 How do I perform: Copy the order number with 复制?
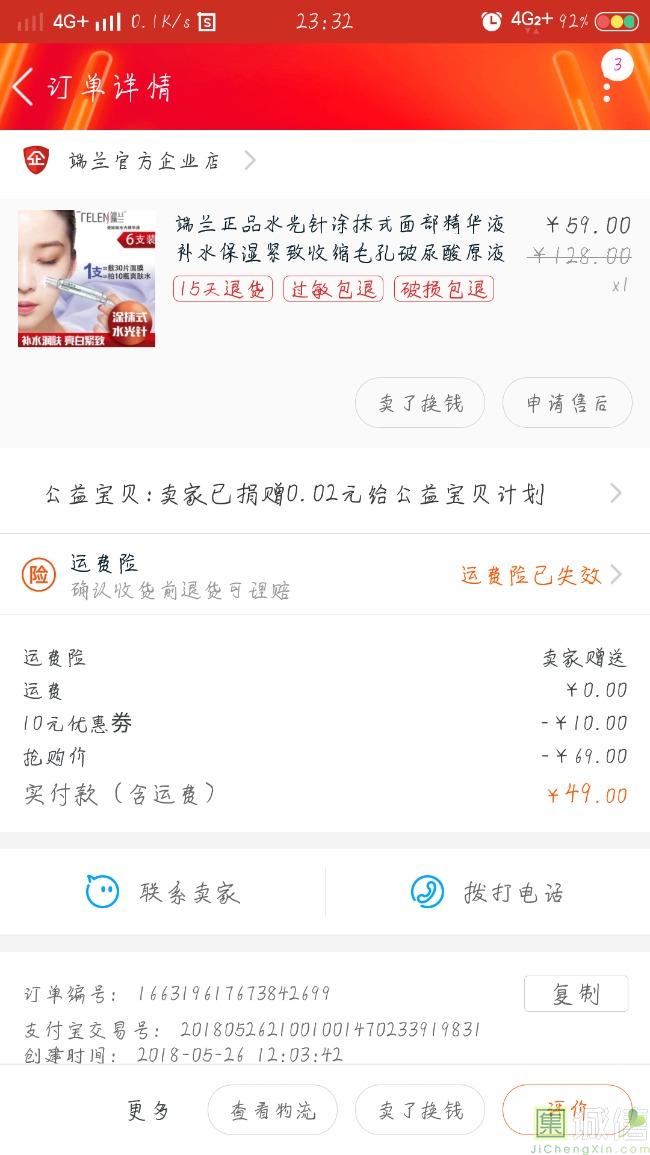pyautogui.click(x=576, y=994)
